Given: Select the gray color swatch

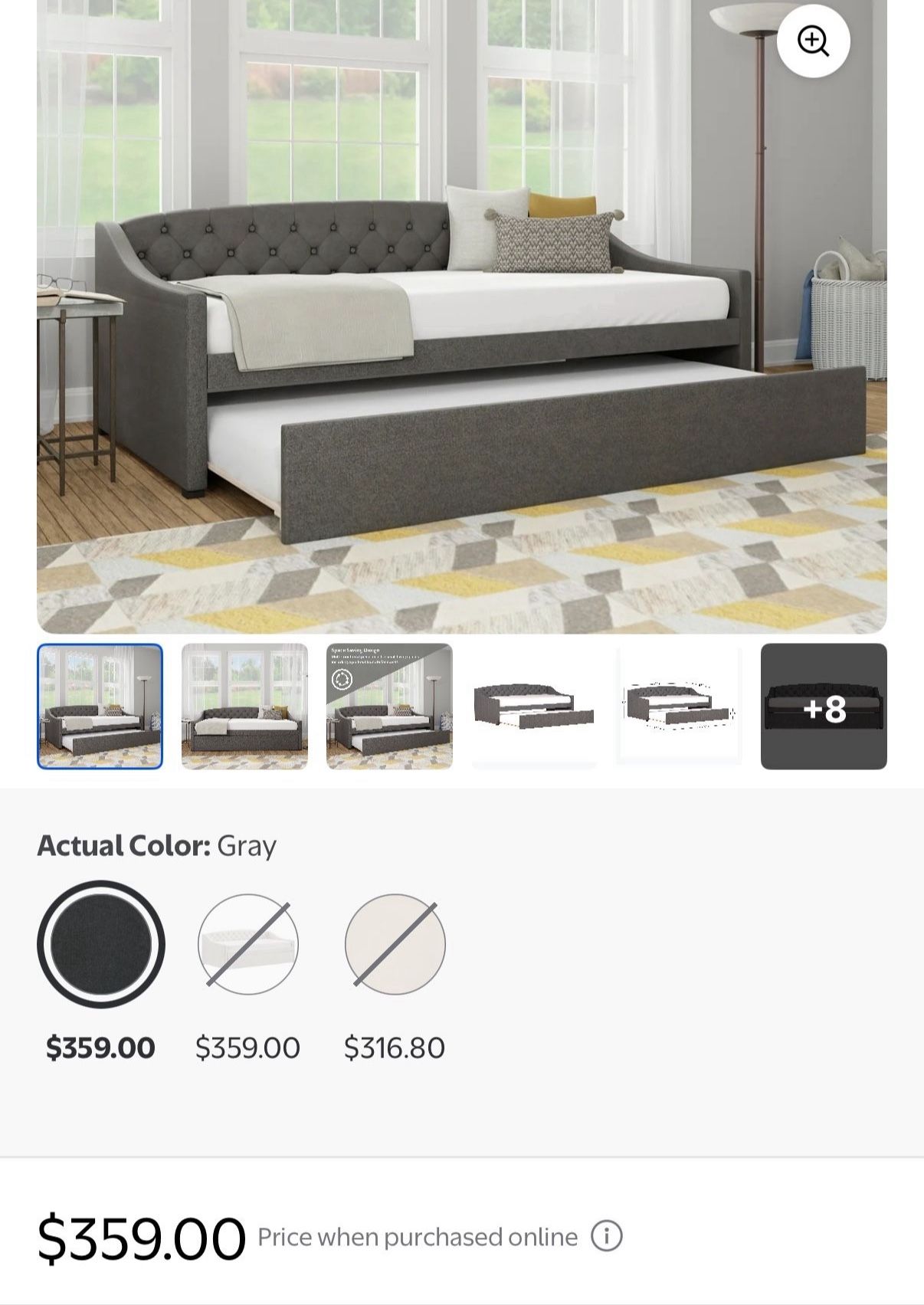Looking at the screenshot, I should click(x=101, y=944).
